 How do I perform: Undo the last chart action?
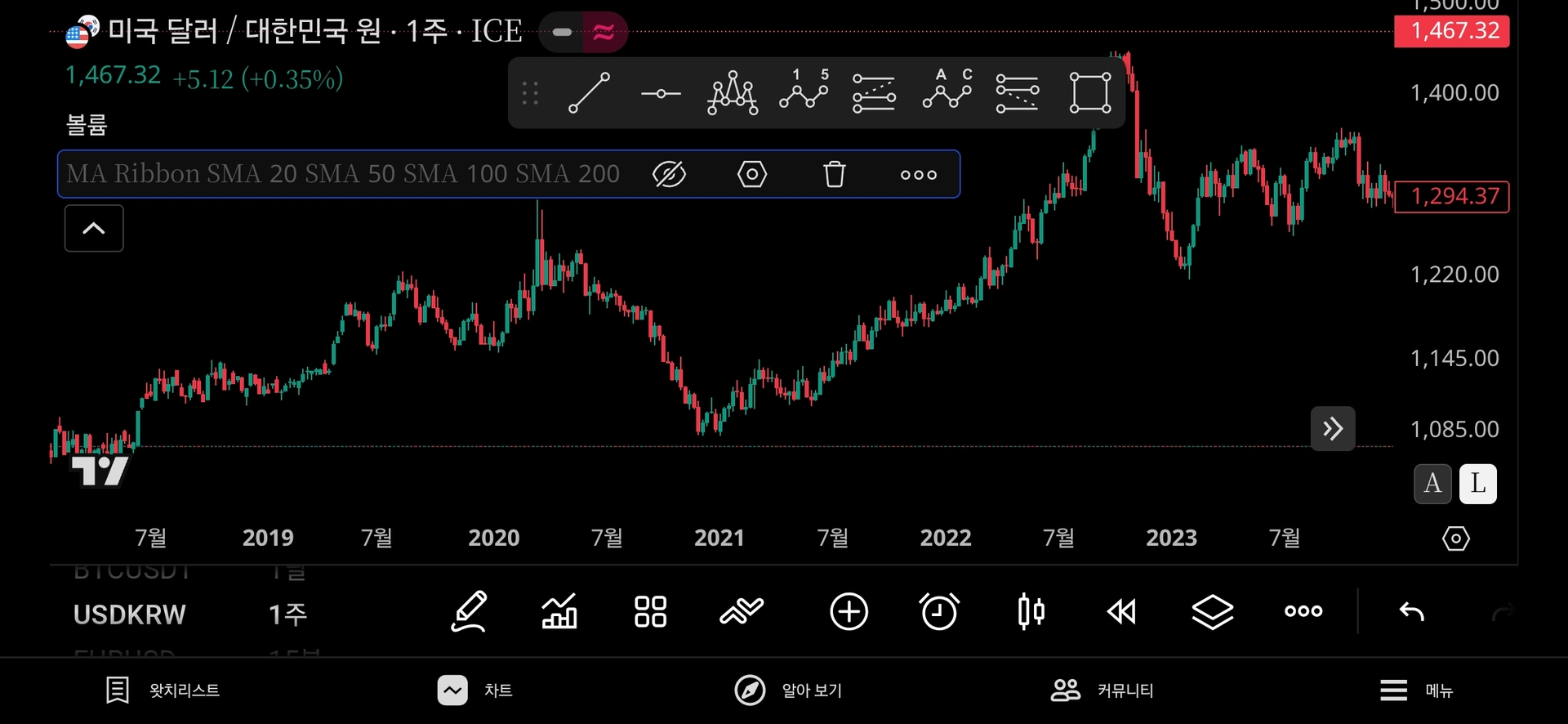pos(1411,611)
